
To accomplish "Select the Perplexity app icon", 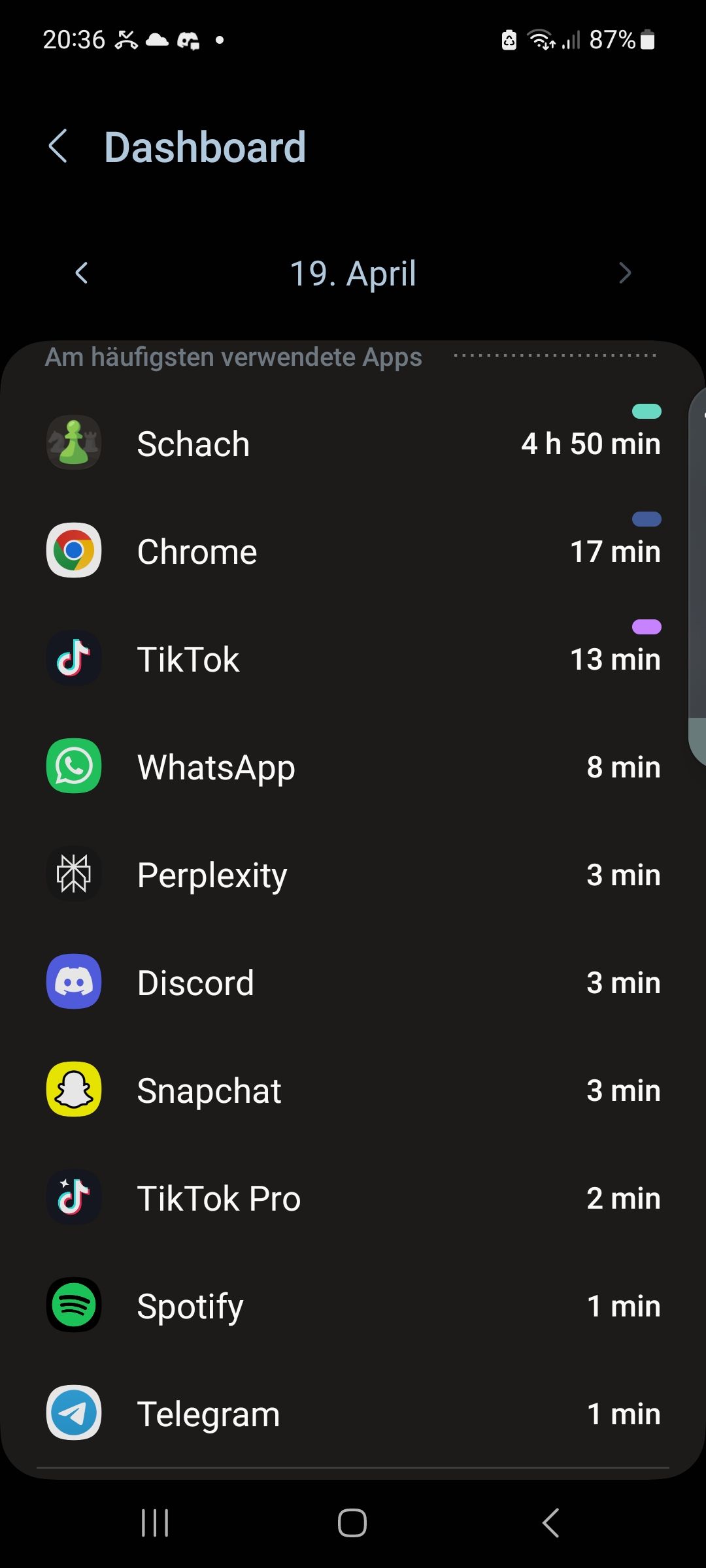I will pyautogui.click(x=73, y=874).
